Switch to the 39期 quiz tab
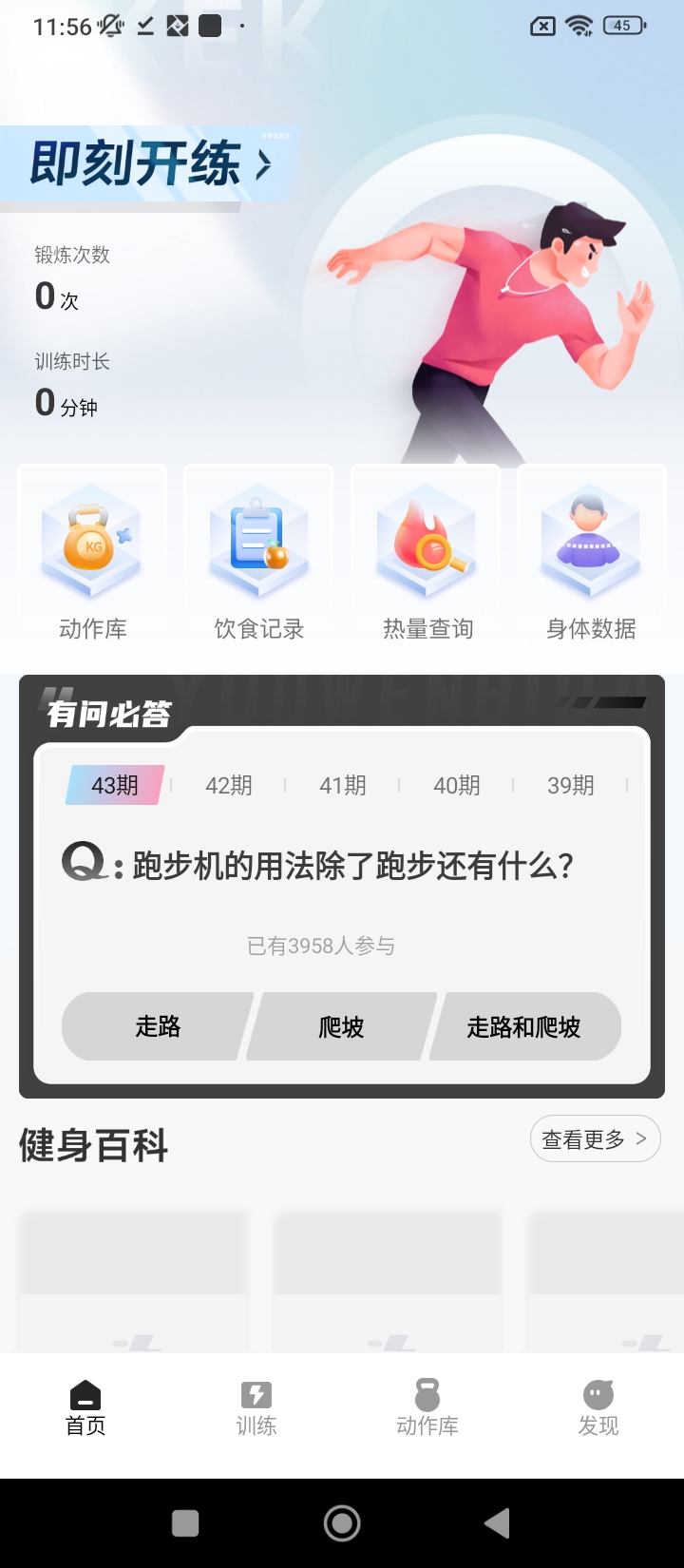The height and width of the screenshot is (1568, 684). [x=571, y=785]
